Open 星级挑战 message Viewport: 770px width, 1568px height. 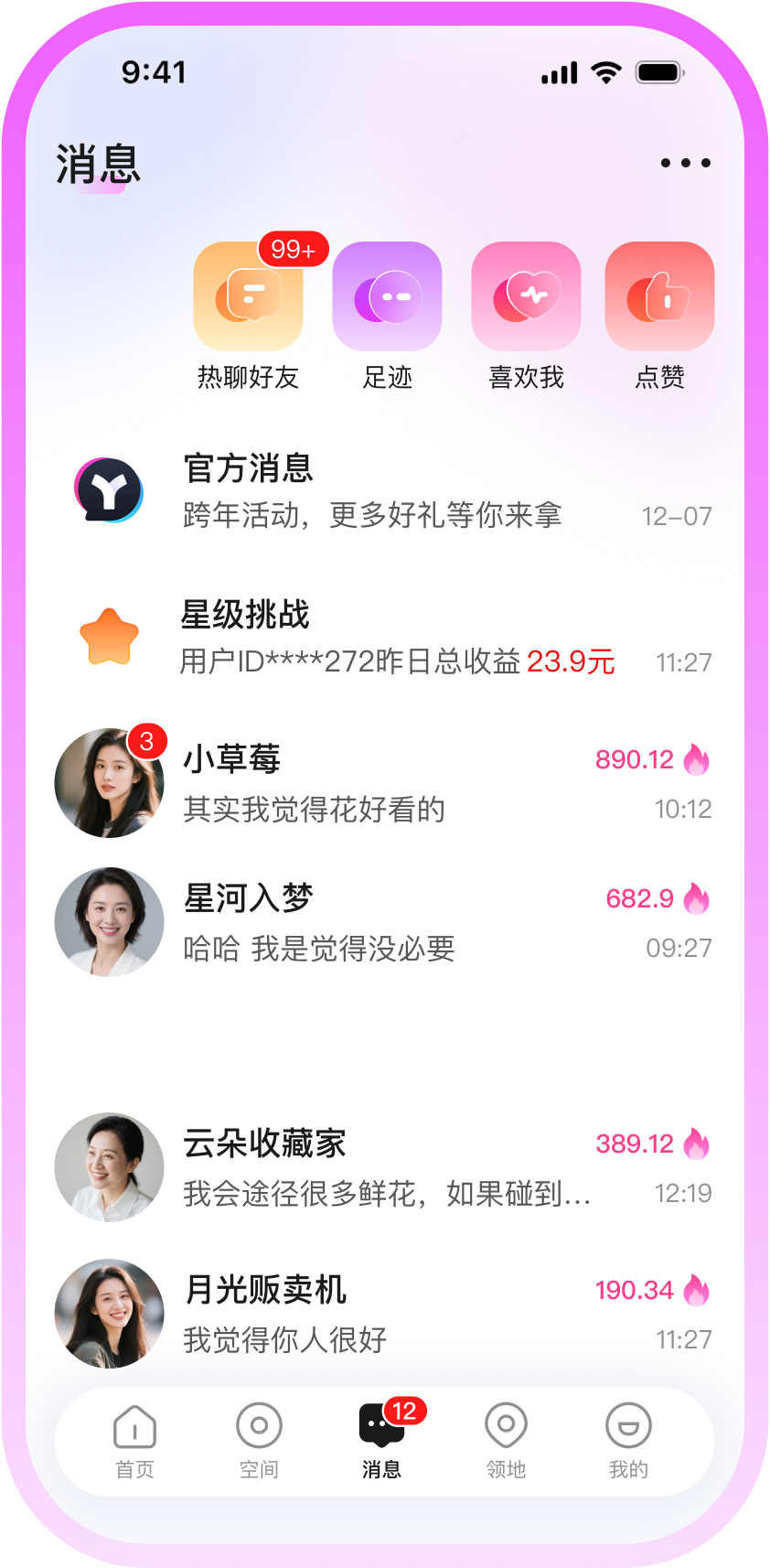384,638
